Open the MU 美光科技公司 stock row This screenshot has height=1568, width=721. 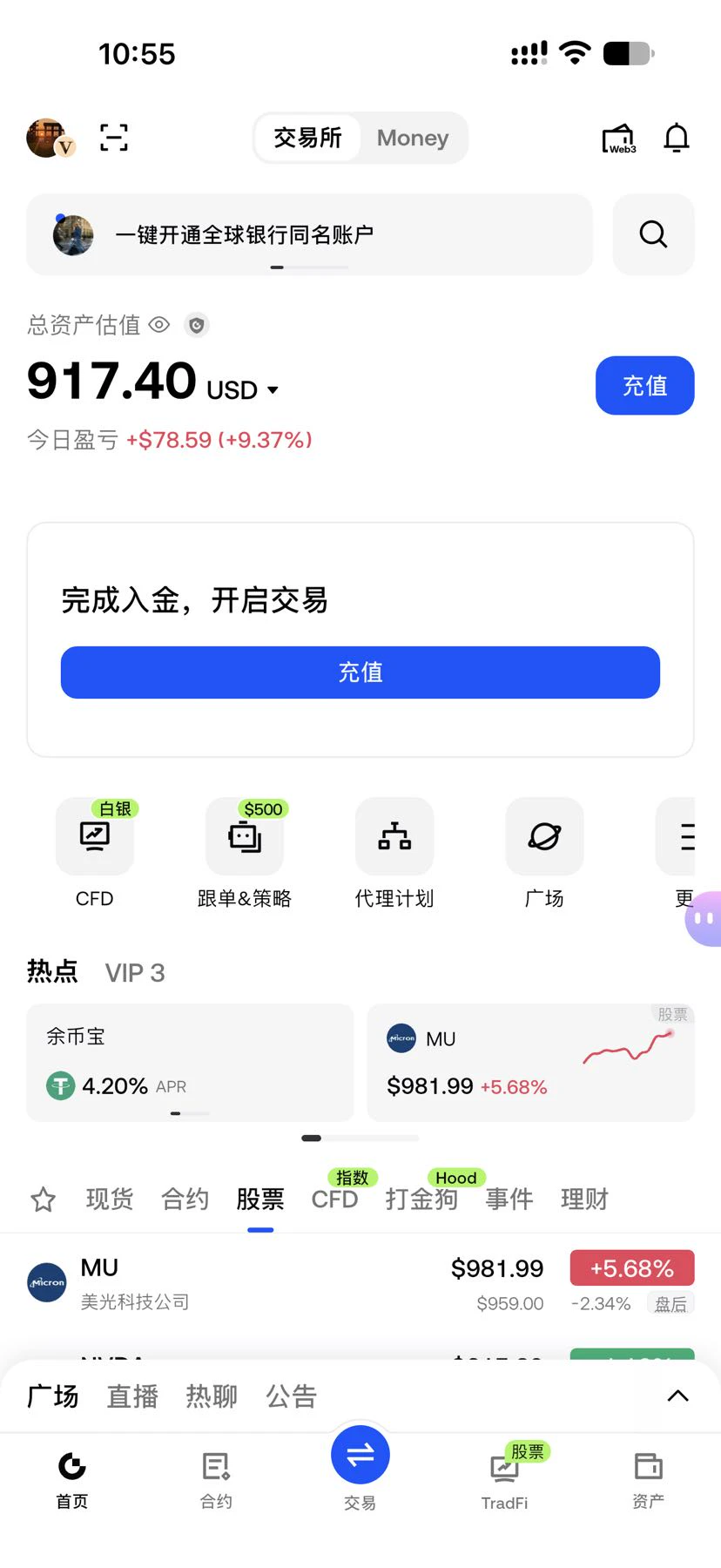coord(360,1283)
